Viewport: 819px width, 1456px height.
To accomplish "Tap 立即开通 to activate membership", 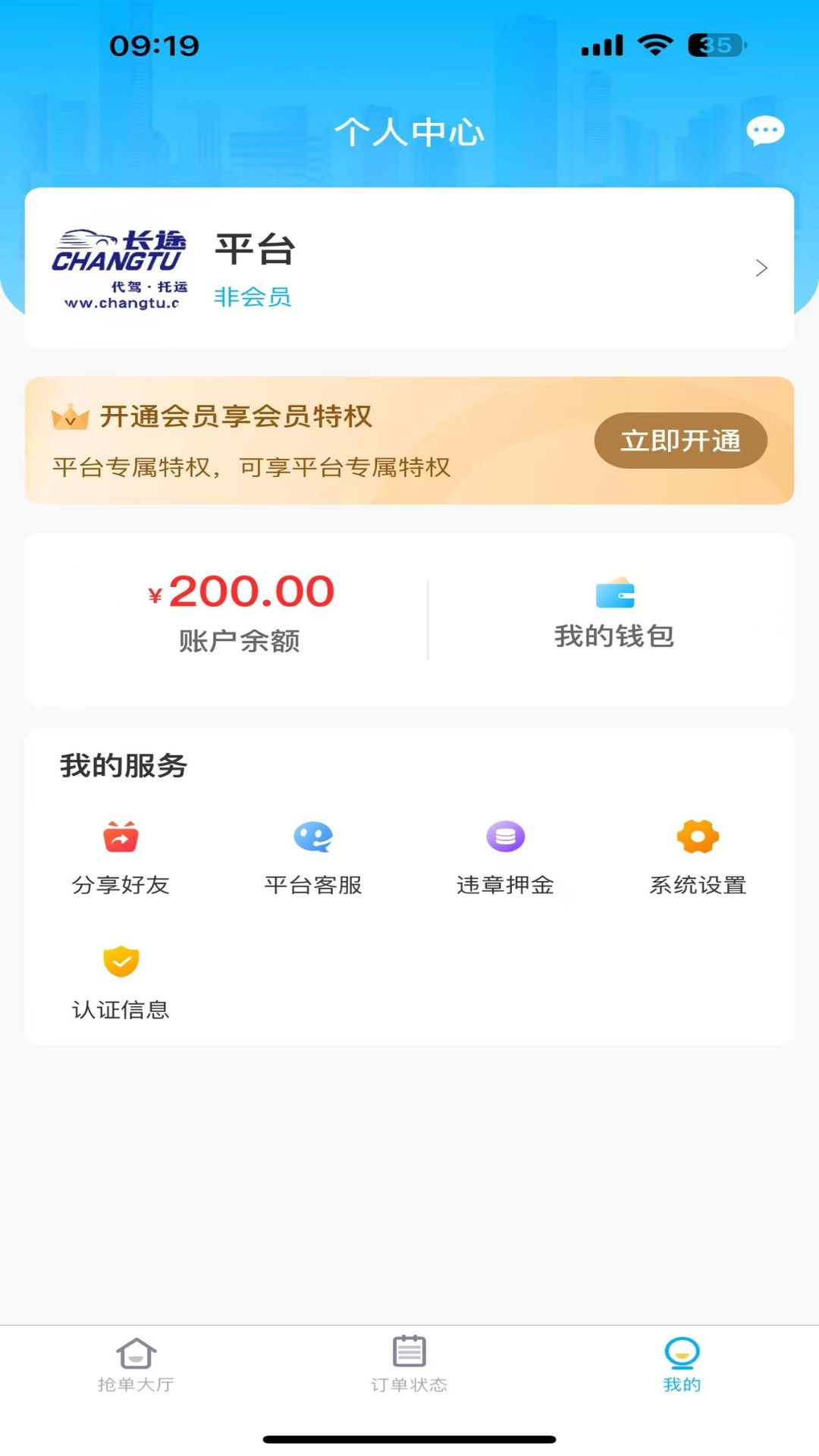I will [x=680, y=441].
